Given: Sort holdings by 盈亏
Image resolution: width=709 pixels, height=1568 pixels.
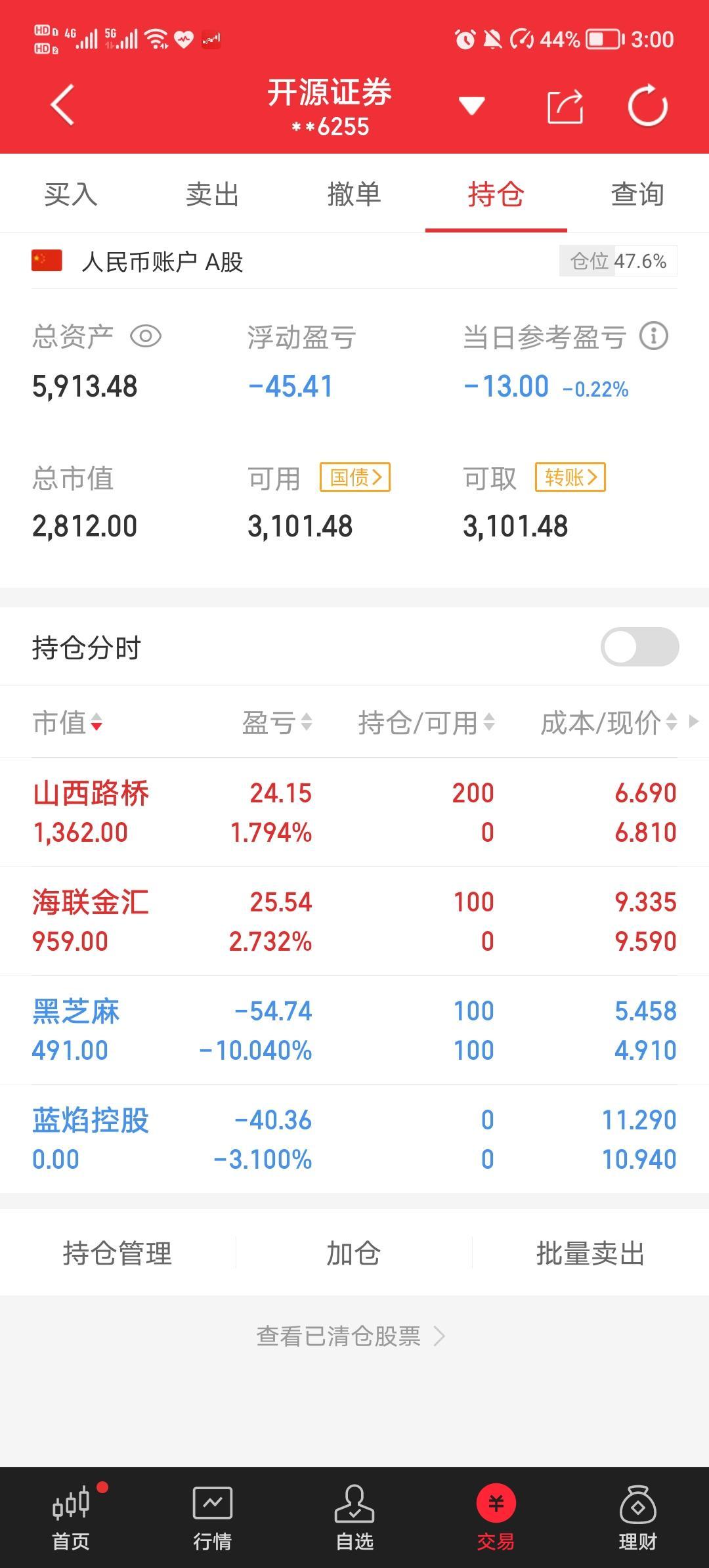Looking at the screenshot, I should pos(276,723).
